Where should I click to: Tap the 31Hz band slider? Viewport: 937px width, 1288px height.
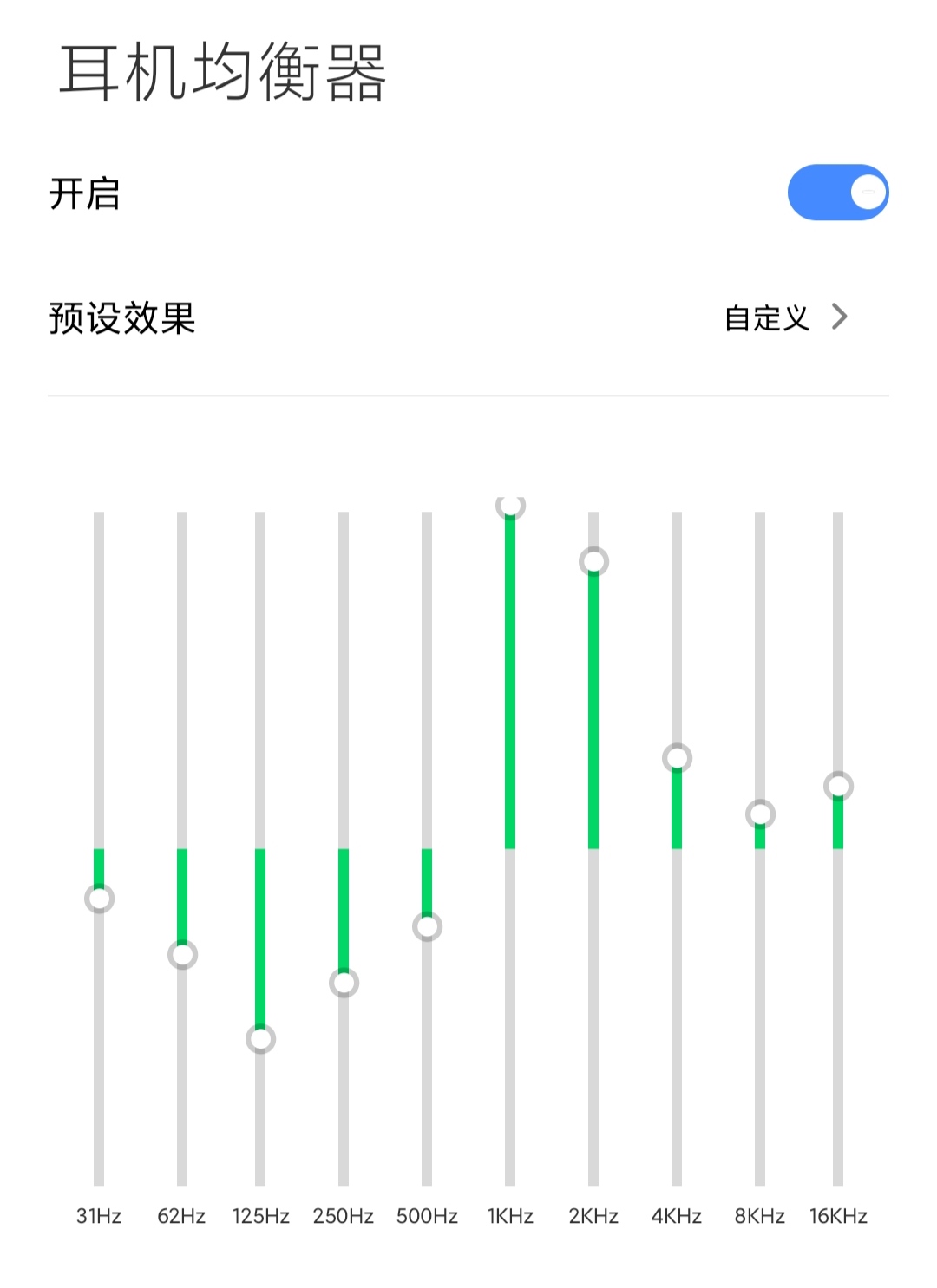(x=99, y=899)
